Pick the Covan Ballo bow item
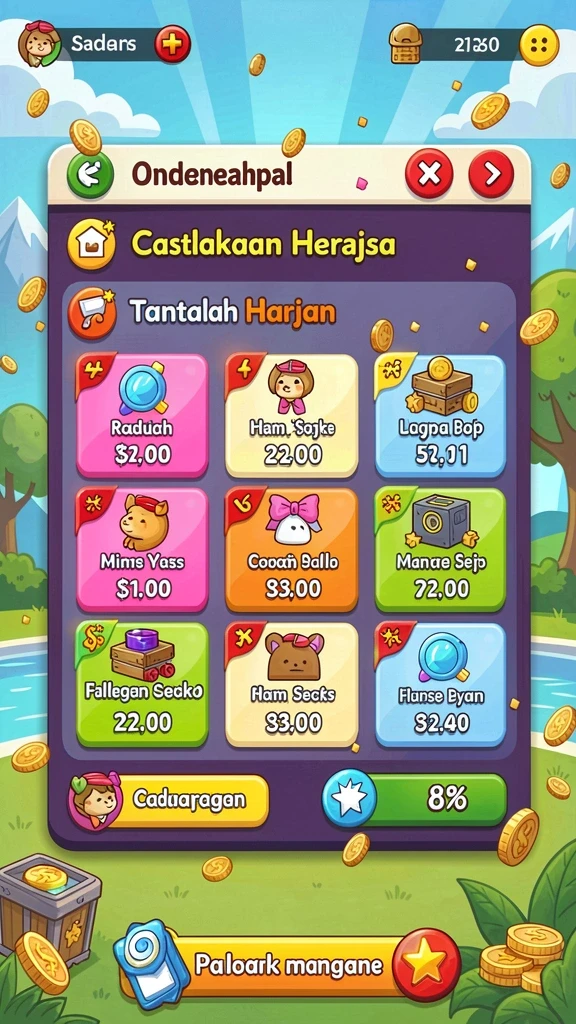The image size is (576, 1024). coord(291,550)
